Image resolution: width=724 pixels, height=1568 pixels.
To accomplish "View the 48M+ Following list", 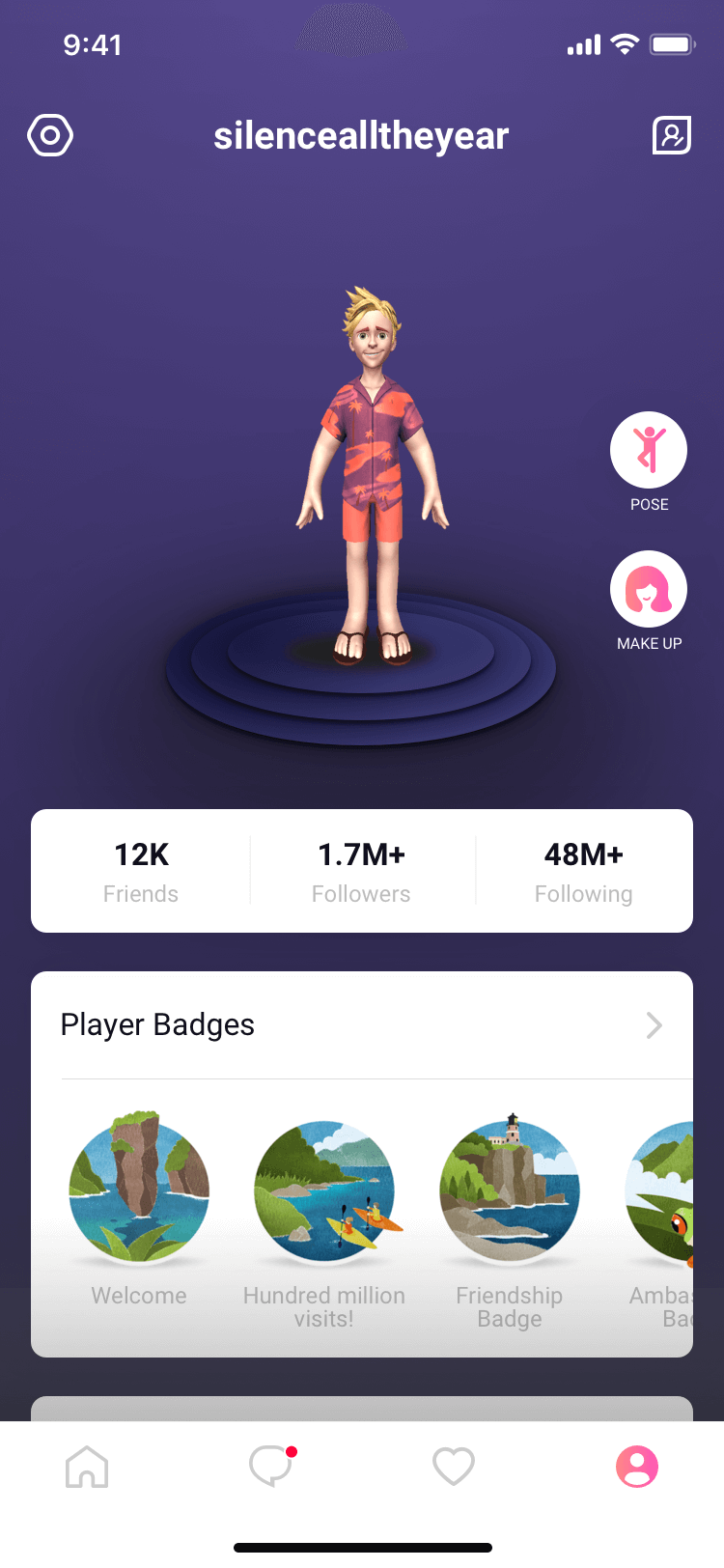I will (x=583, y=871).
